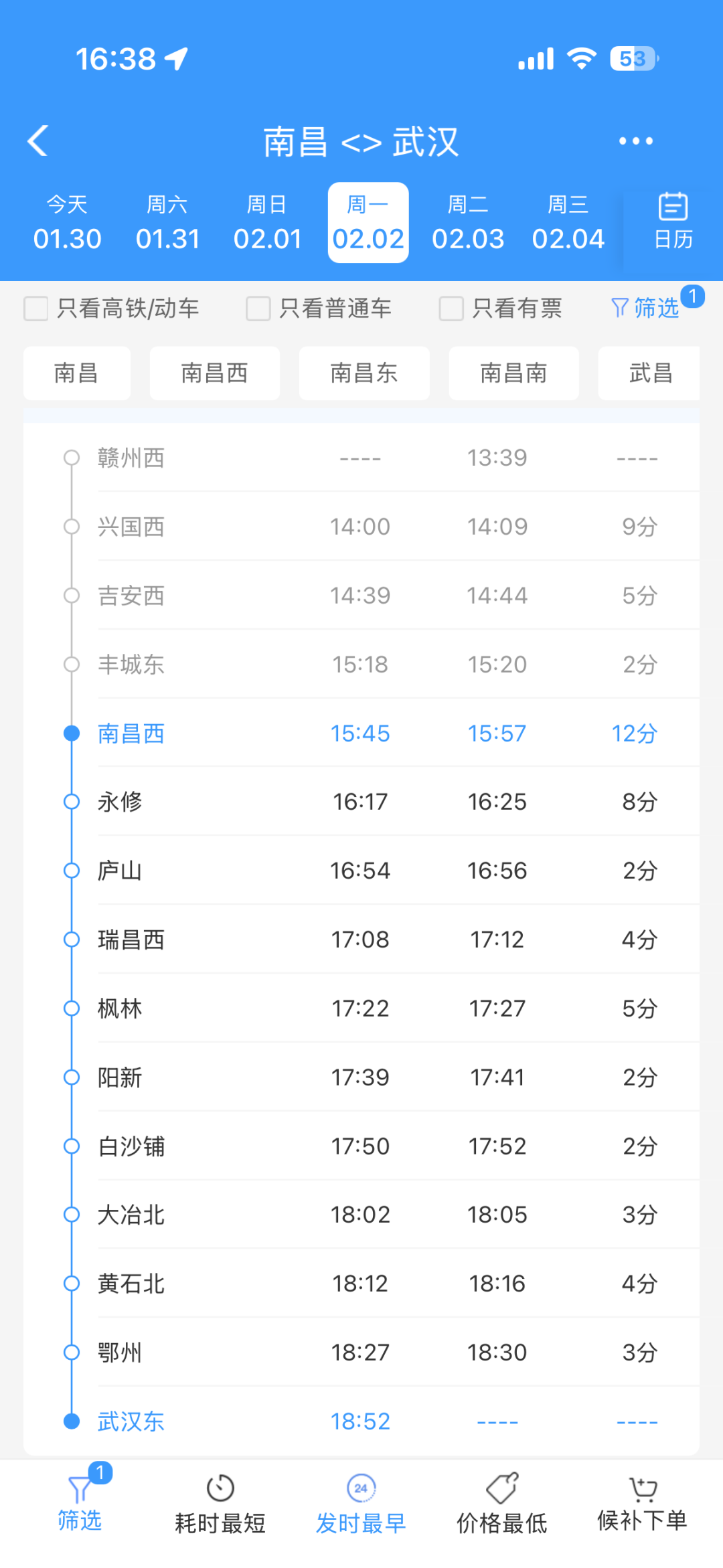This screenshot has height=1568, width=723.
Task: Tick 只看有票 checkbox
Action: pyautogui.click(x=451, y=309)
